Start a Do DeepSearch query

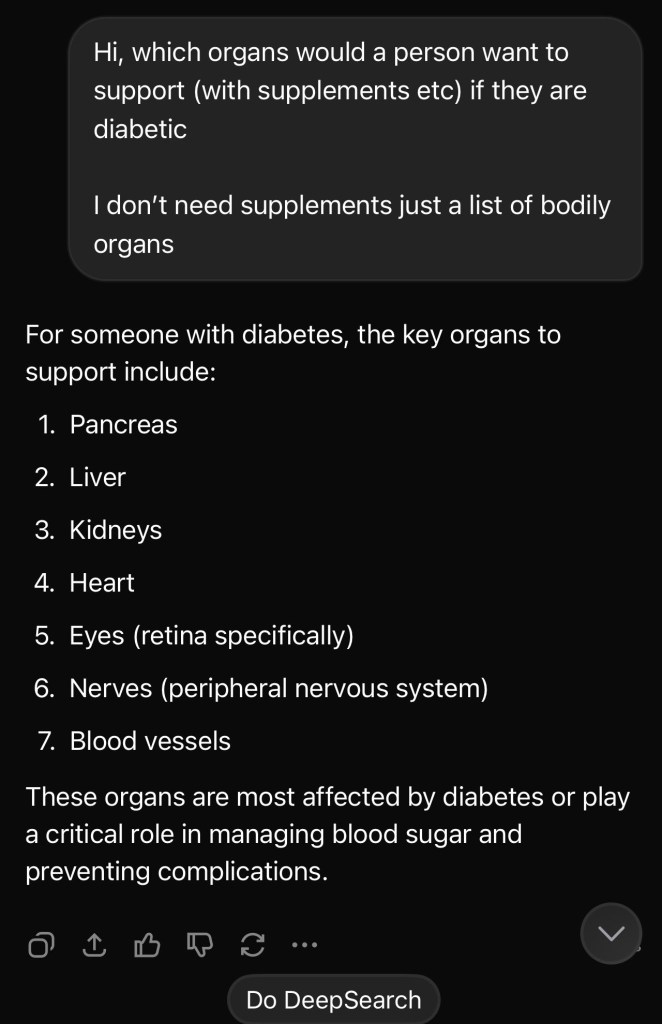click(334, 999)
